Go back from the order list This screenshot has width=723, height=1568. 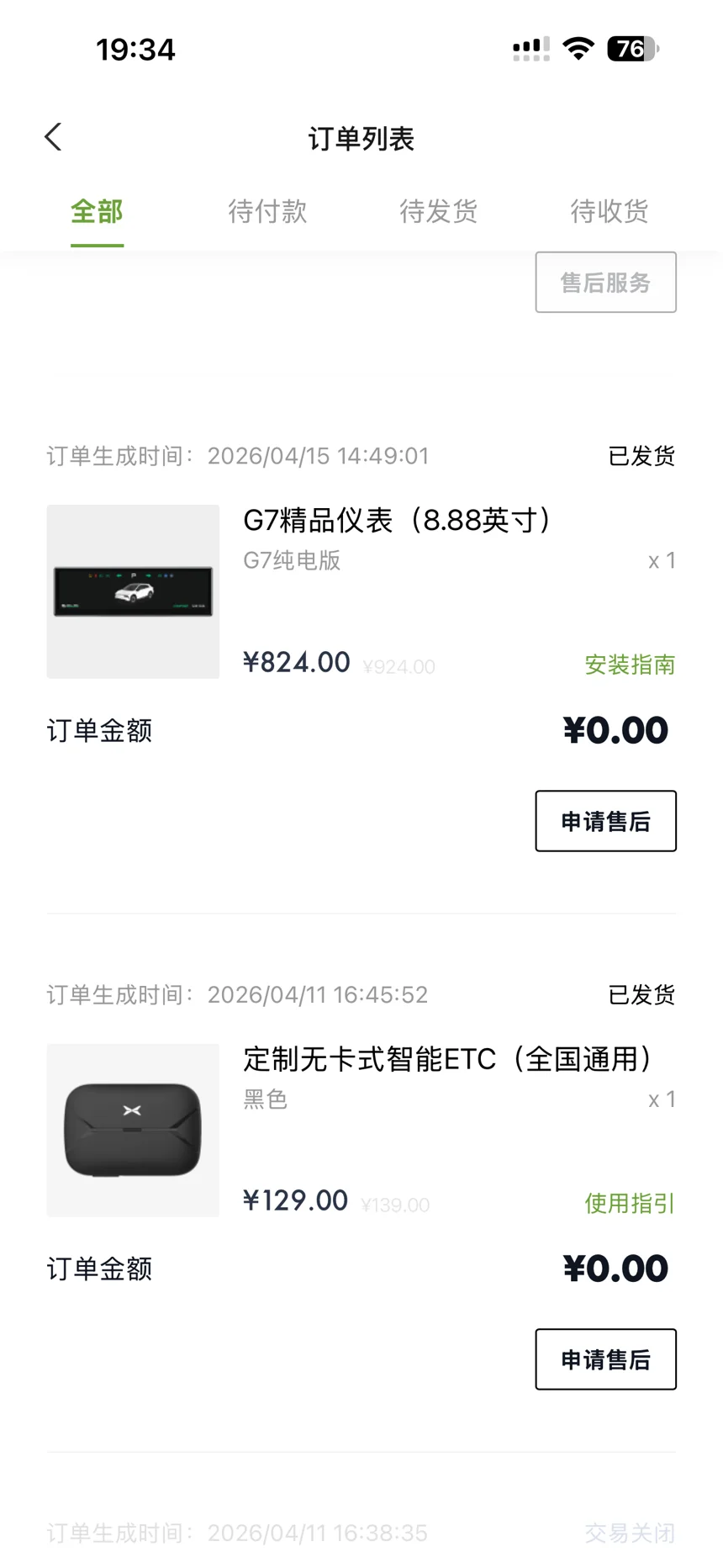coord(54,137)
